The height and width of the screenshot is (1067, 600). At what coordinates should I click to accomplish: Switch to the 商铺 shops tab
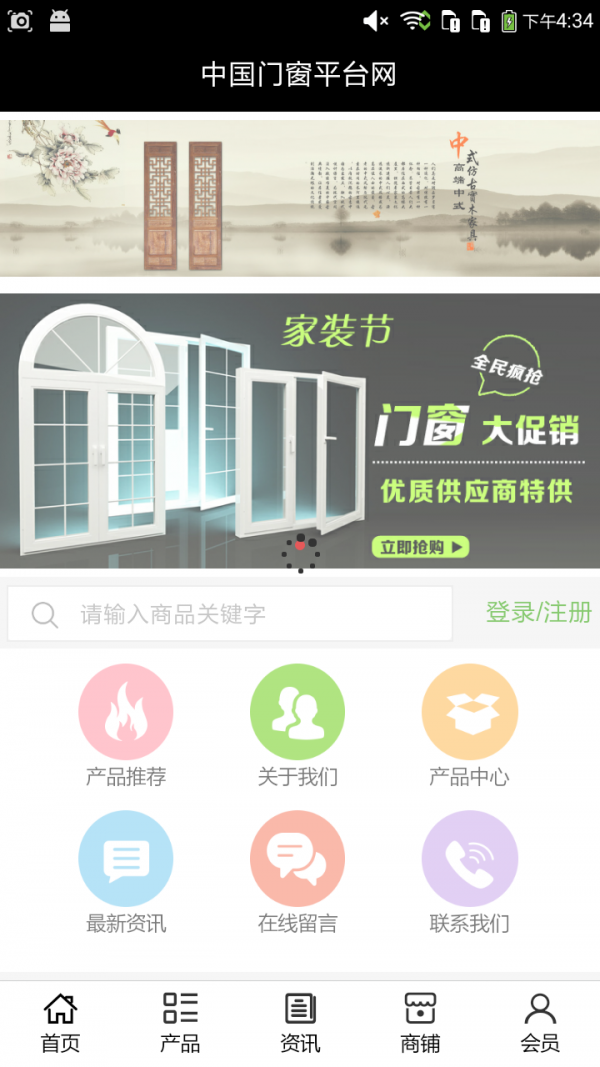[x=420, y=1022]
